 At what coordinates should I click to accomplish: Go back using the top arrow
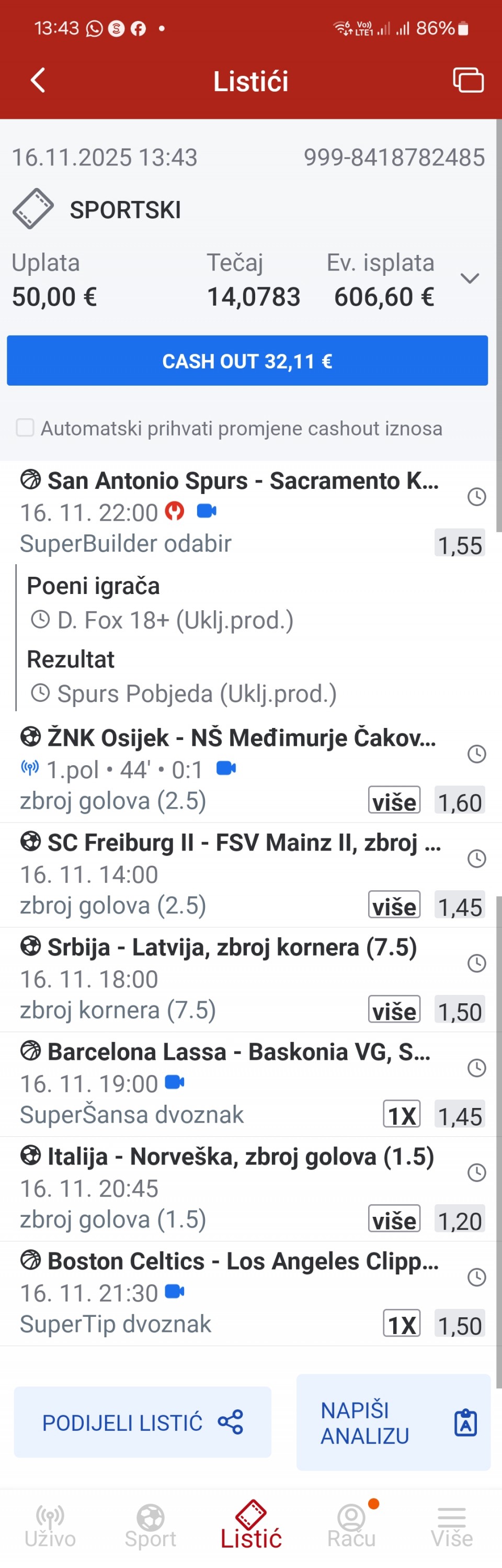coord(38,81)
